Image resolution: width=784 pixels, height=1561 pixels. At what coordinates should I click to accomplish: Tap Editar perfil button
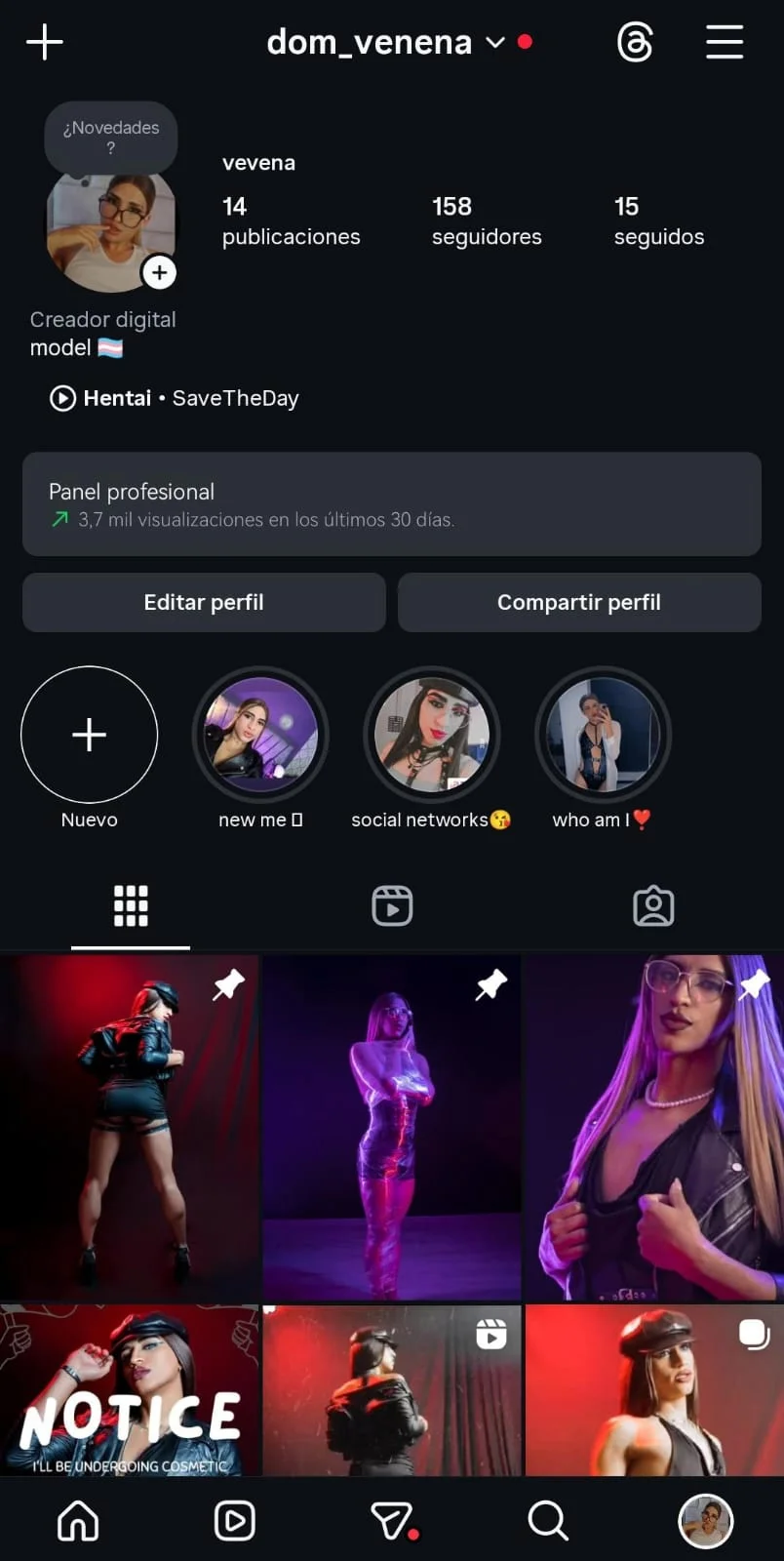point(204,602)
